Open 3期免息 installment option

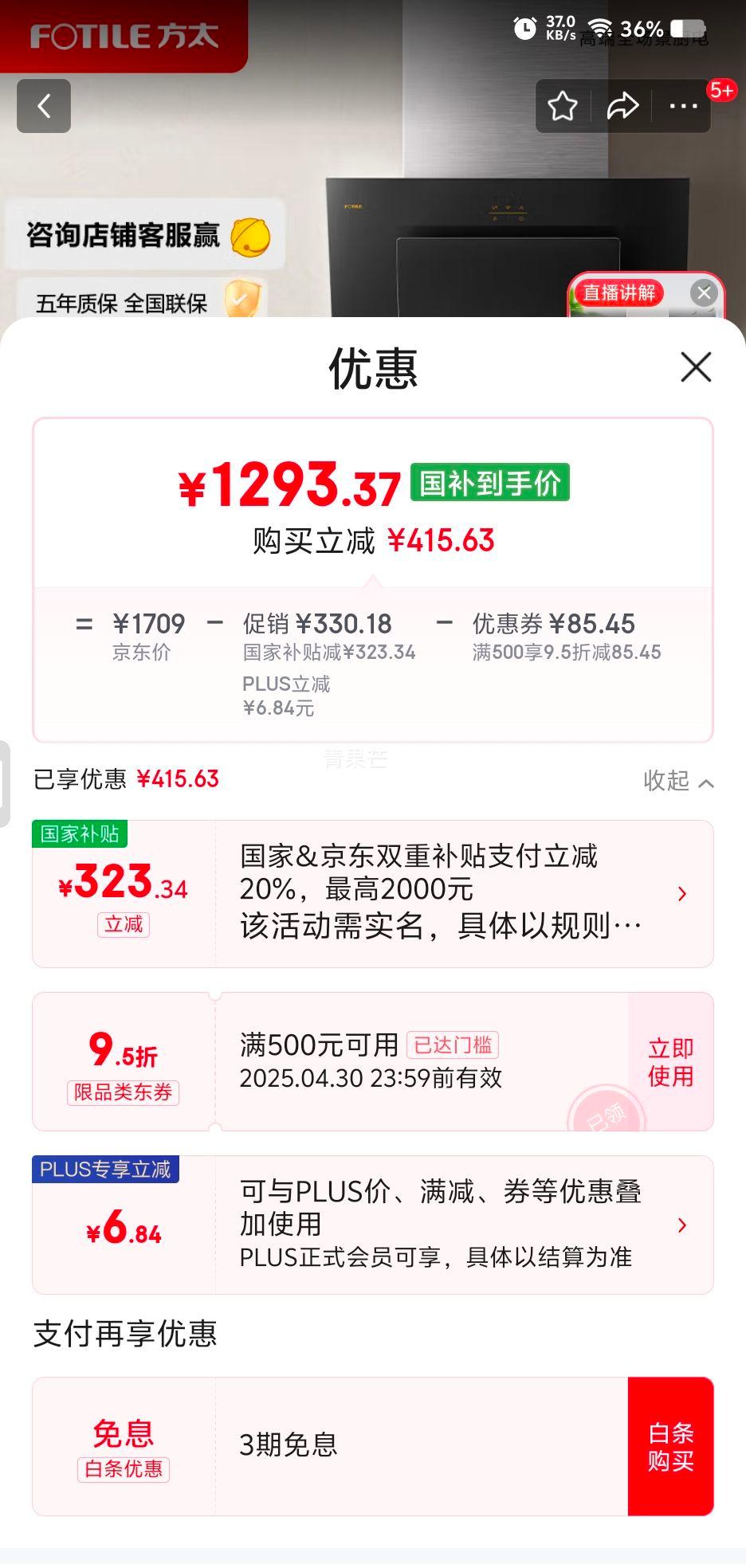pyautogui.click(x=289, y=1445)
